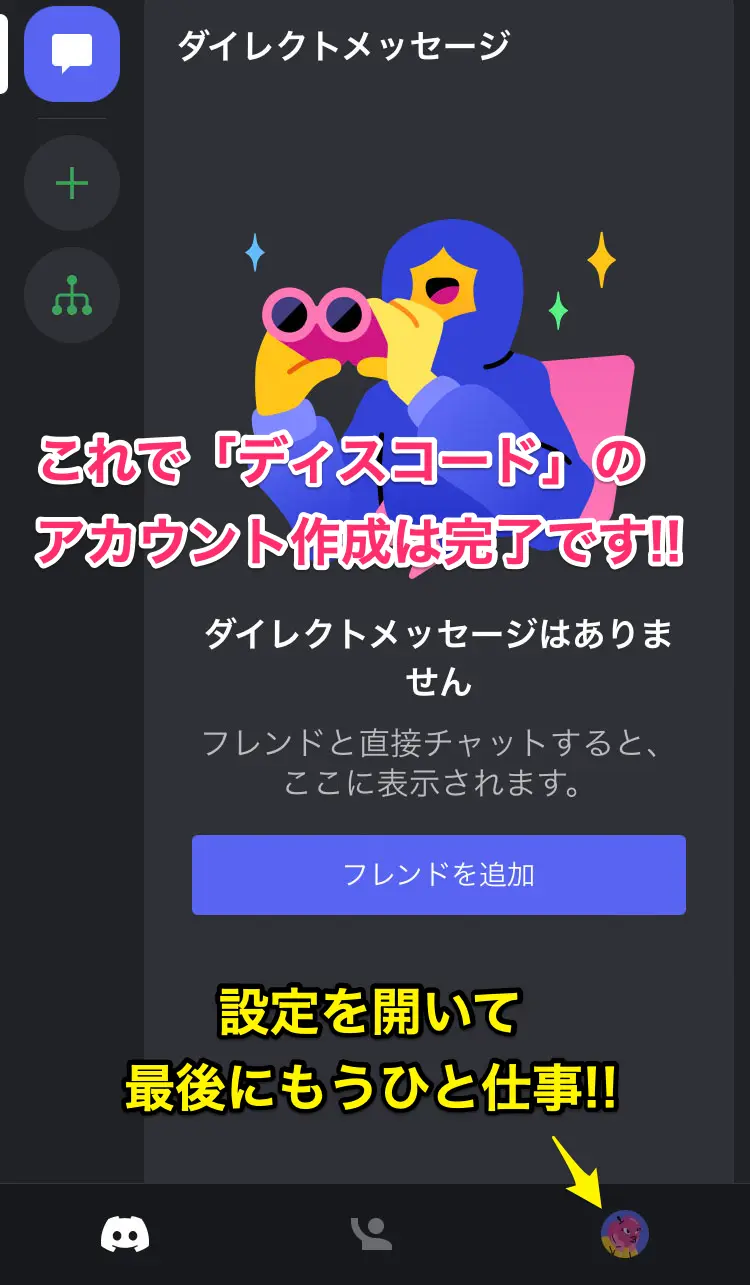Open the direct messages icon
The height and width of the screenshot is (1285, 750).
72,54
